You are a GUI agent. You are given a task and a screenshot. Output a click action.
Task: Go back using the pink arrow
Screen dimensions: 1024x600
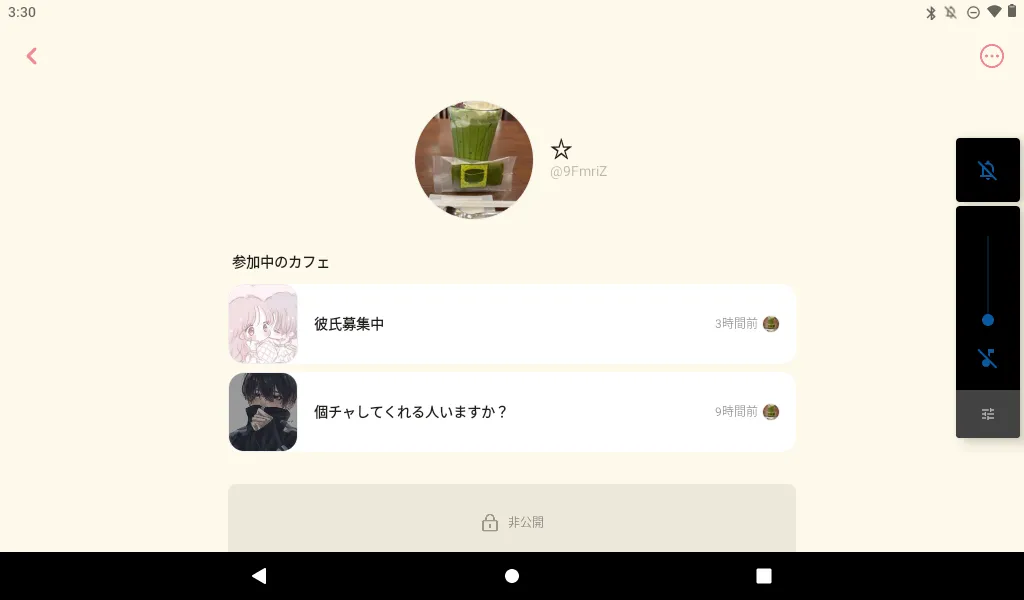coord(32,56)
